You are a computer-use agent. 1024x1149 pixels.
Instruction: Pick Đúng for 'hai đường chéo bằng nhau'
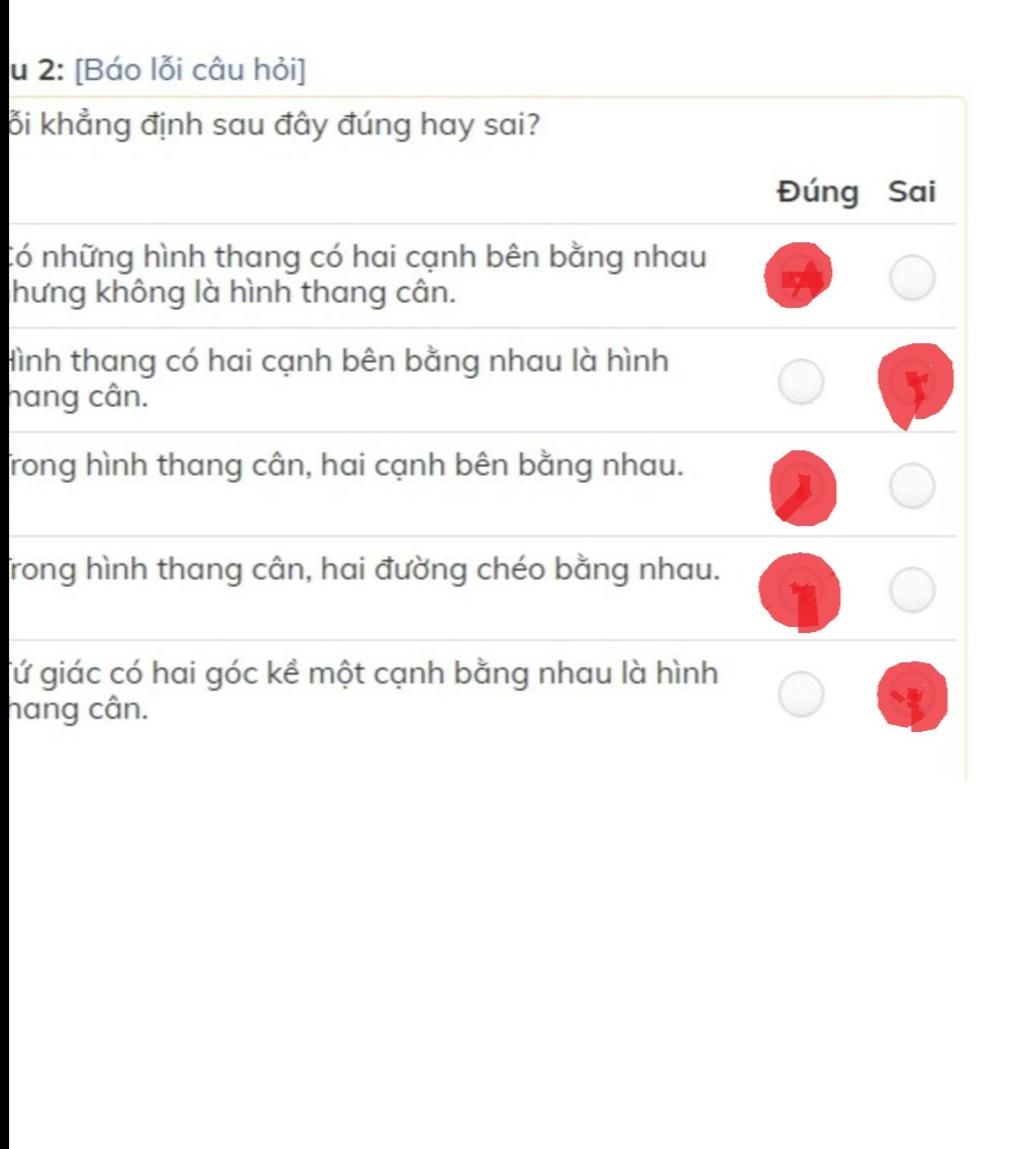(x=799, y=590)
